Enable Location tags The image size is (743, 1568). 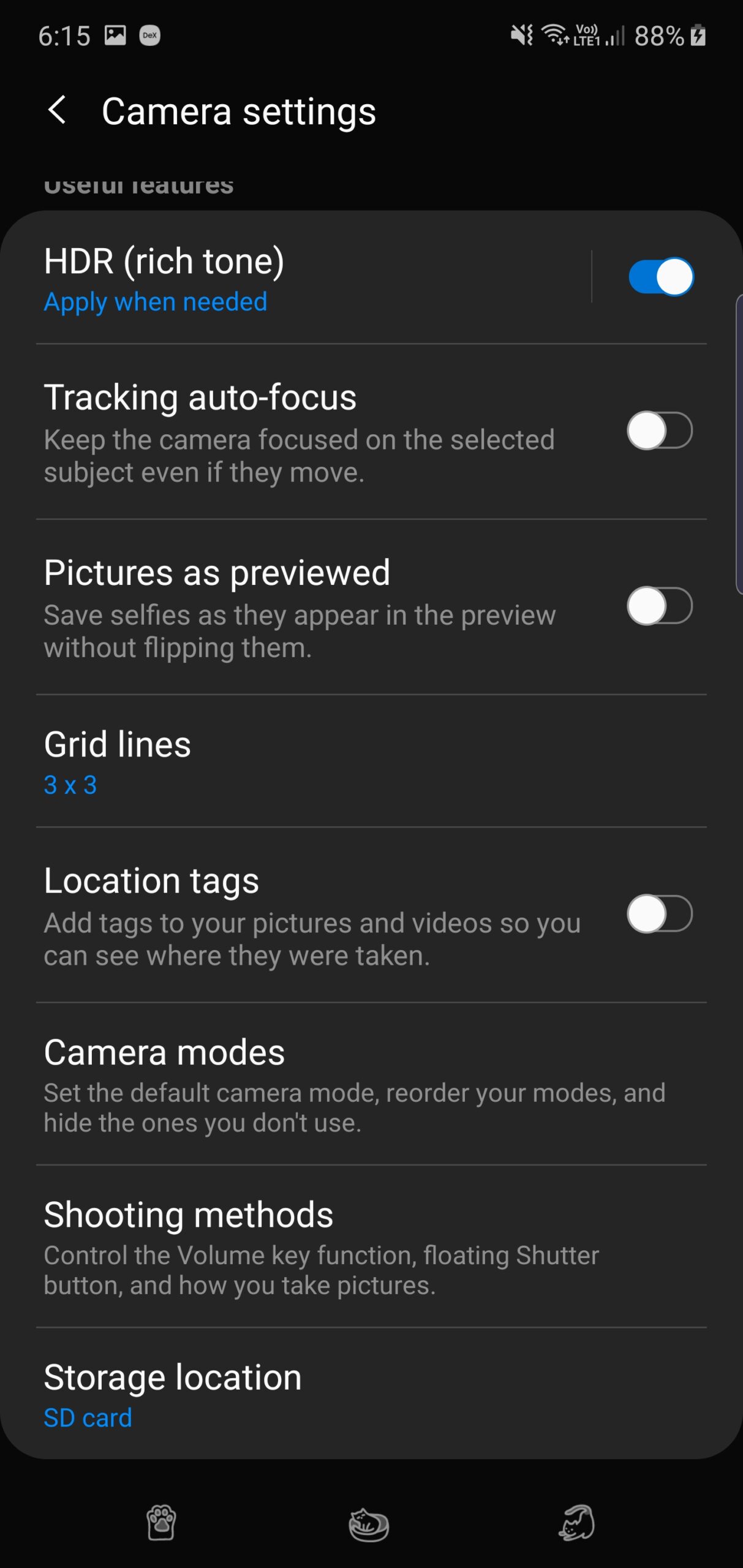(x=659, y=914)
